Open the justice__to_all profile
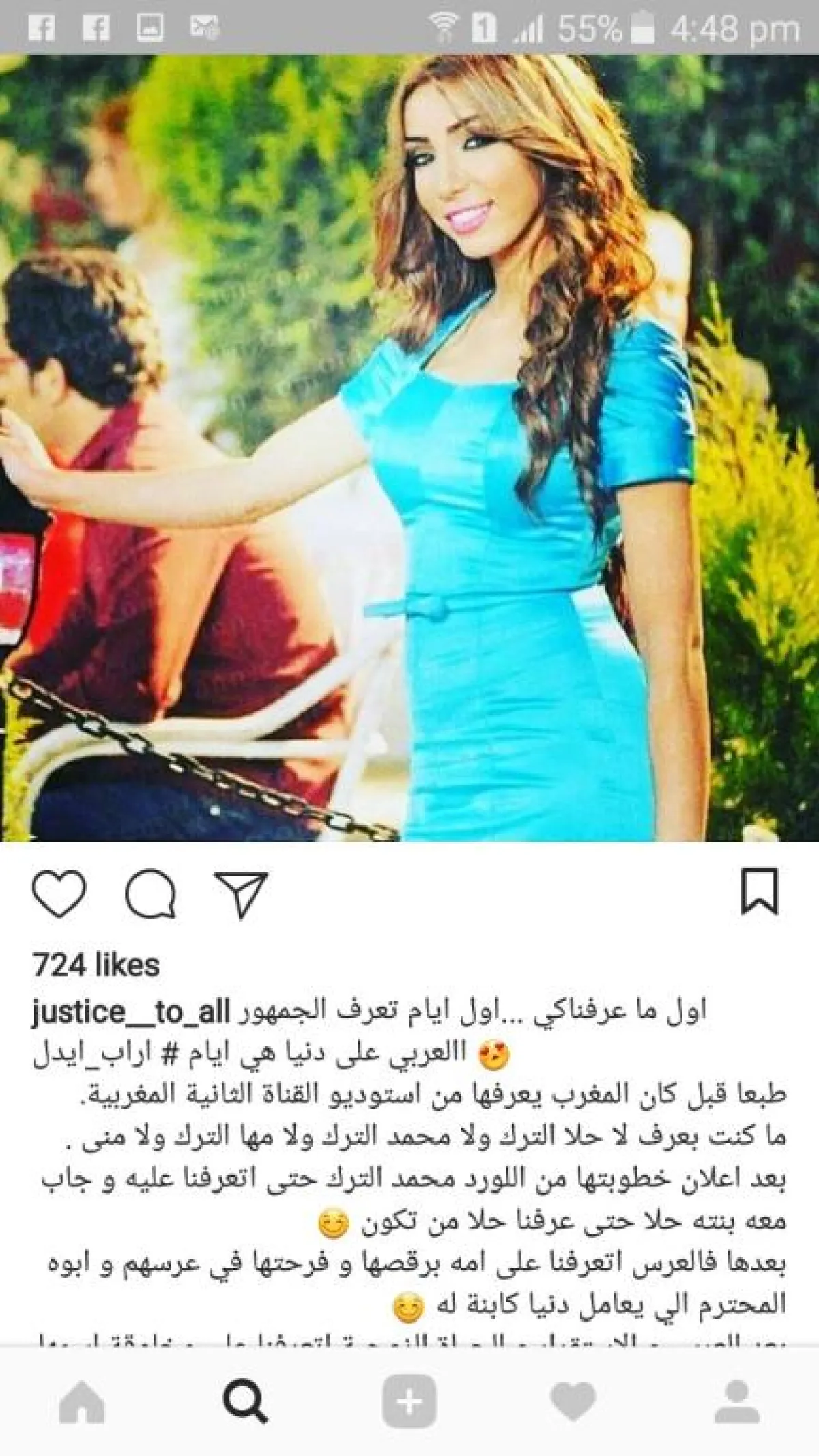This screenshot has height=1456, width=819. pyautogui.click(x=131, y=1012)
